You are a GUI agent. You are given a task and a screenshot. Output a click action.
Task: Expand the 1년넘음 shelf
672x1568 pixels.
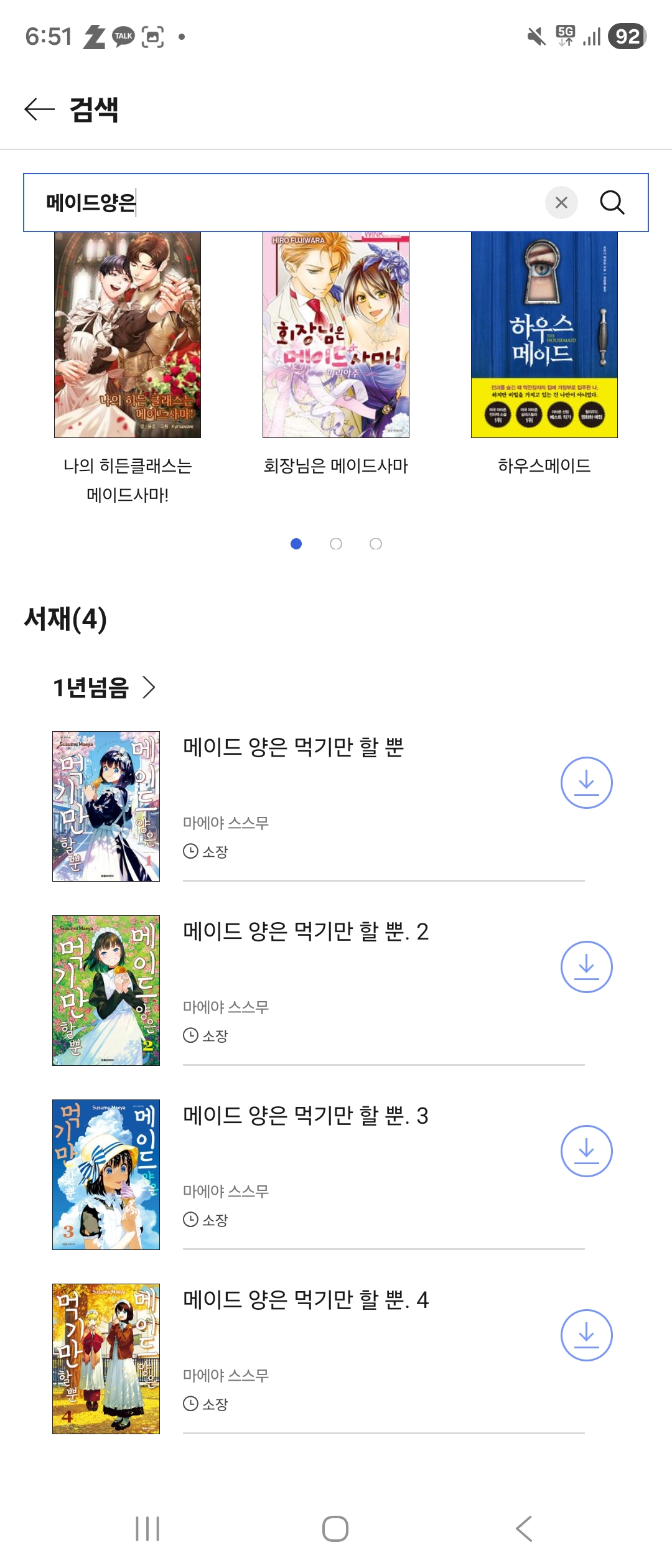pyautogui.click(x=105, y=688)
